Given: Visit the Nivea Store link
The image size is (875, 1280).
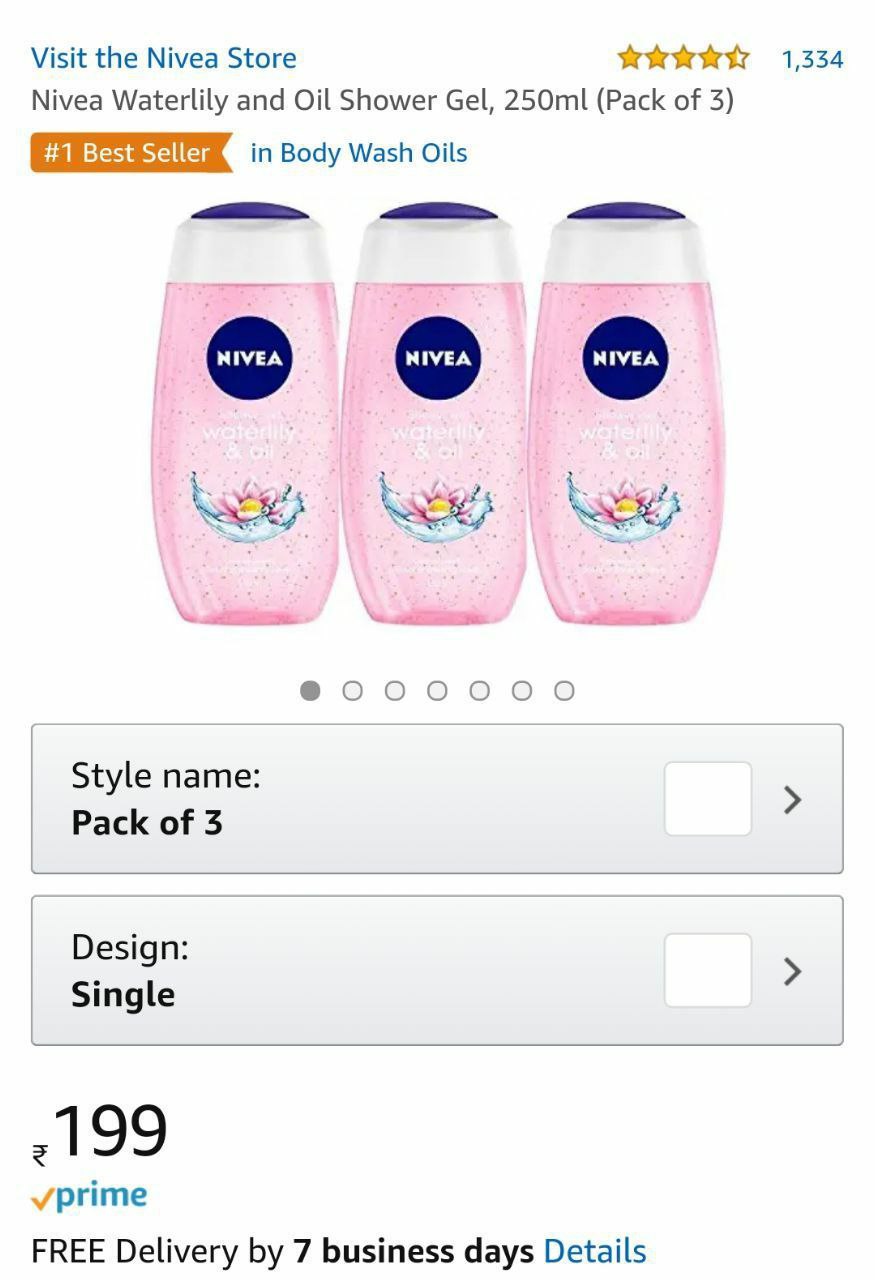Looking at the screenshot, I should tap(163, 58).
